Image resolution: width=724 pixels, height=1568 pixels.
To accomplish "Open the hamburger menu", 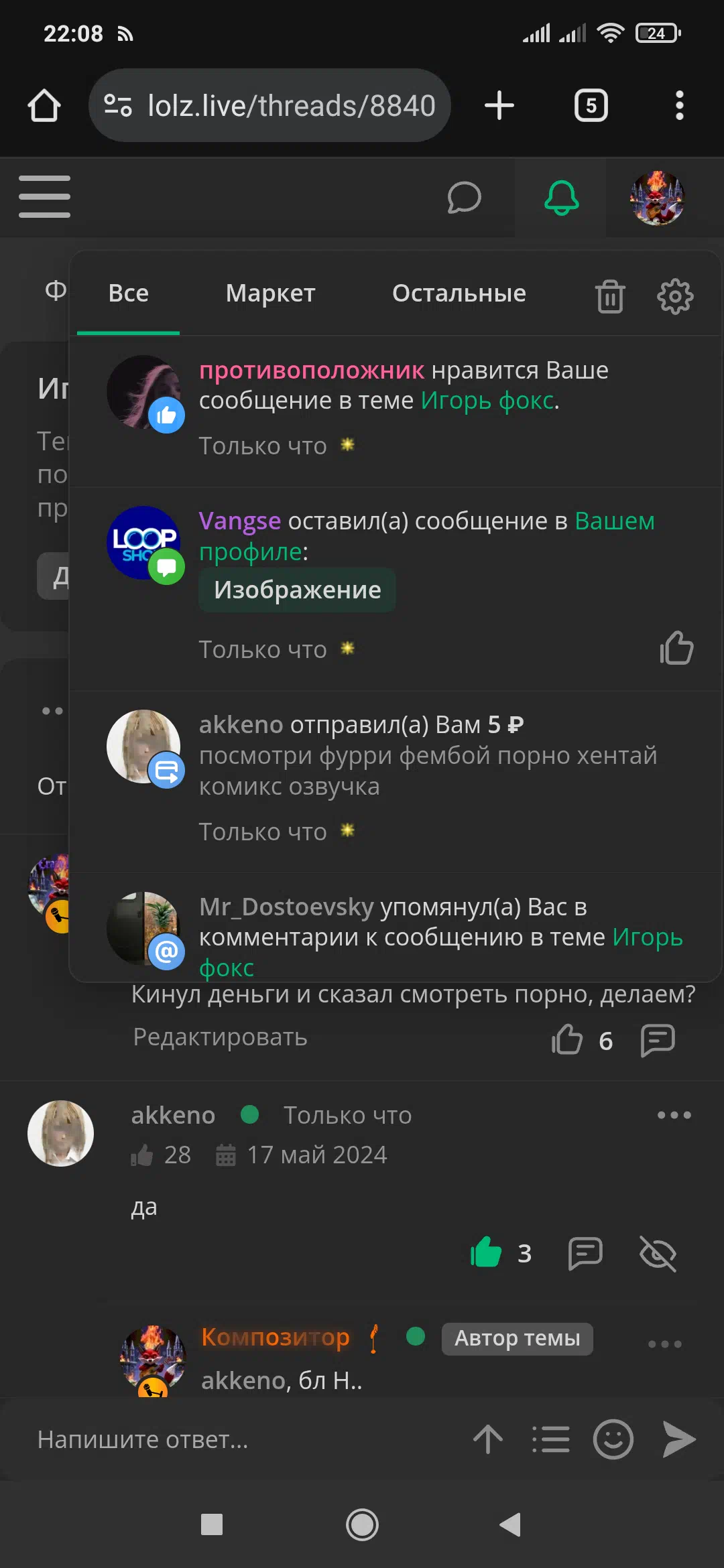I will pos(44,197).
